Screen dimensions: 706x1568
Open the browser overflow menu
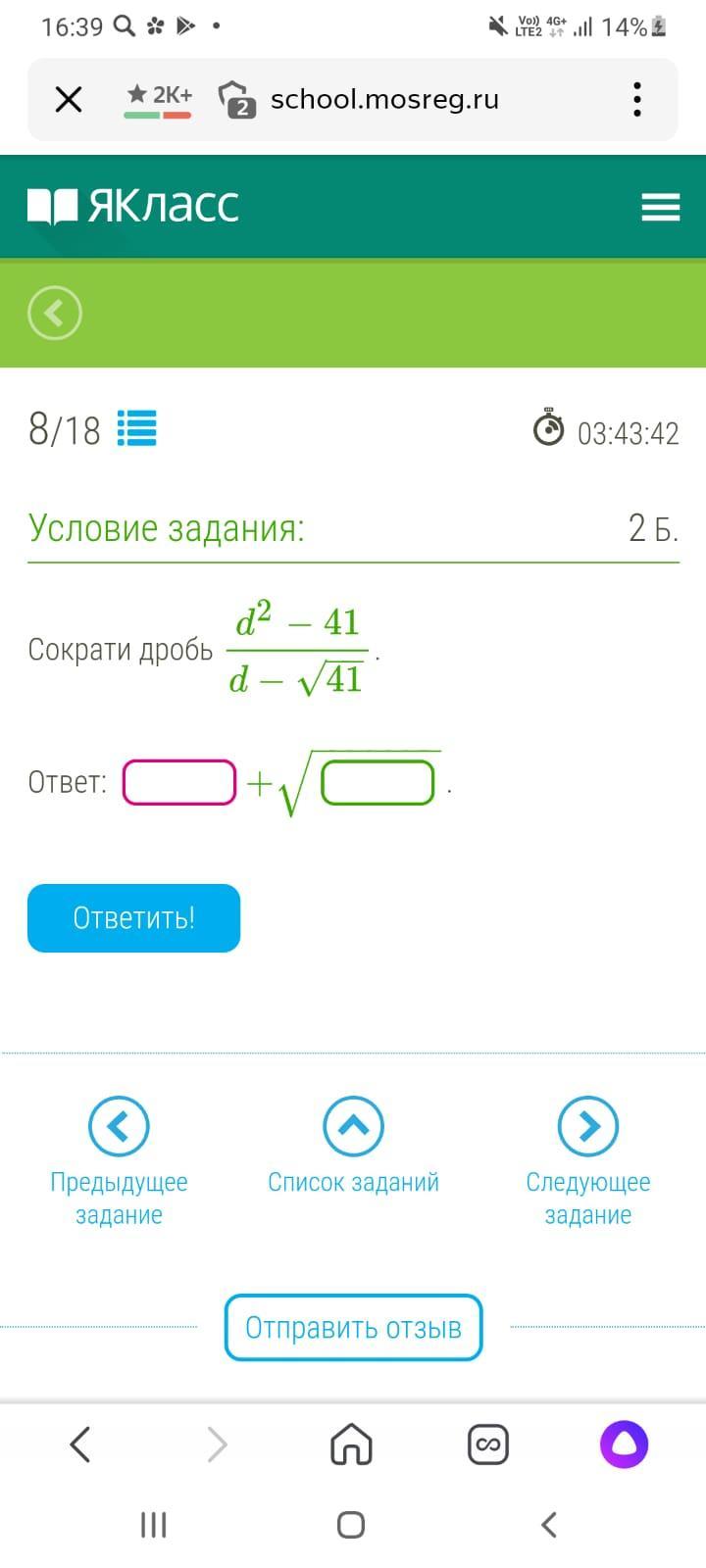click(x=637, y=99)
